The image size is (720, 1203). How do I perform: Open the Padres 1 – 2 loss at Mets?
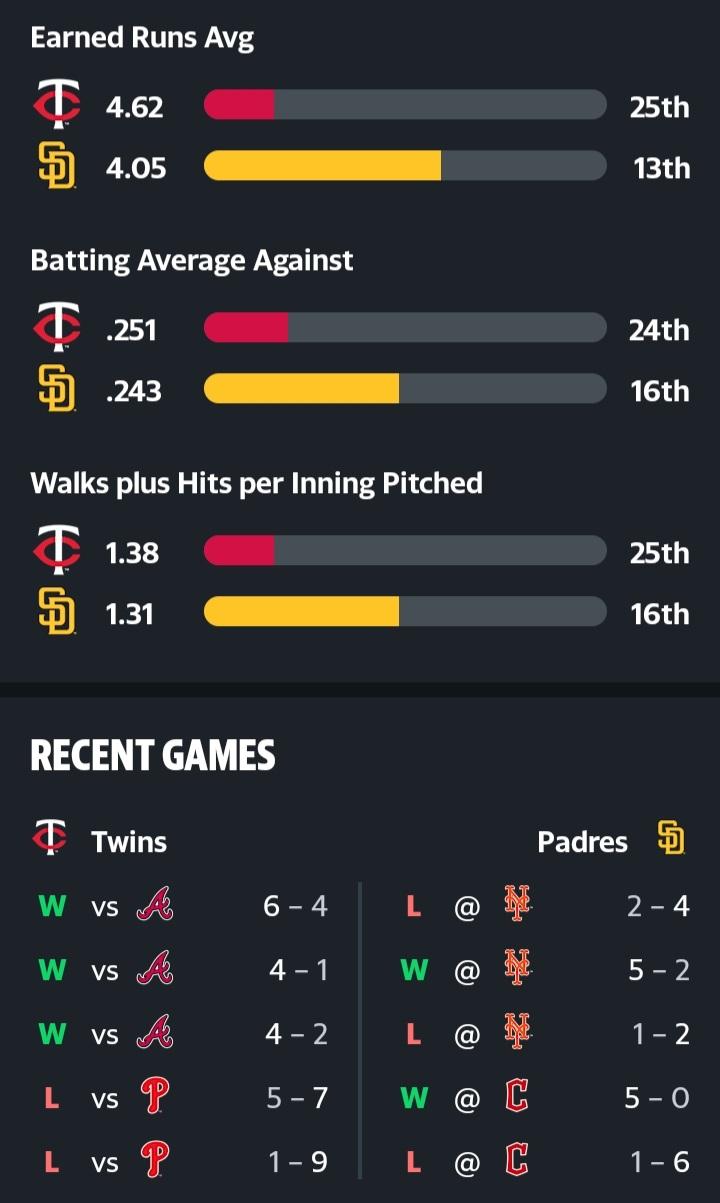(x=546, y=1034)
